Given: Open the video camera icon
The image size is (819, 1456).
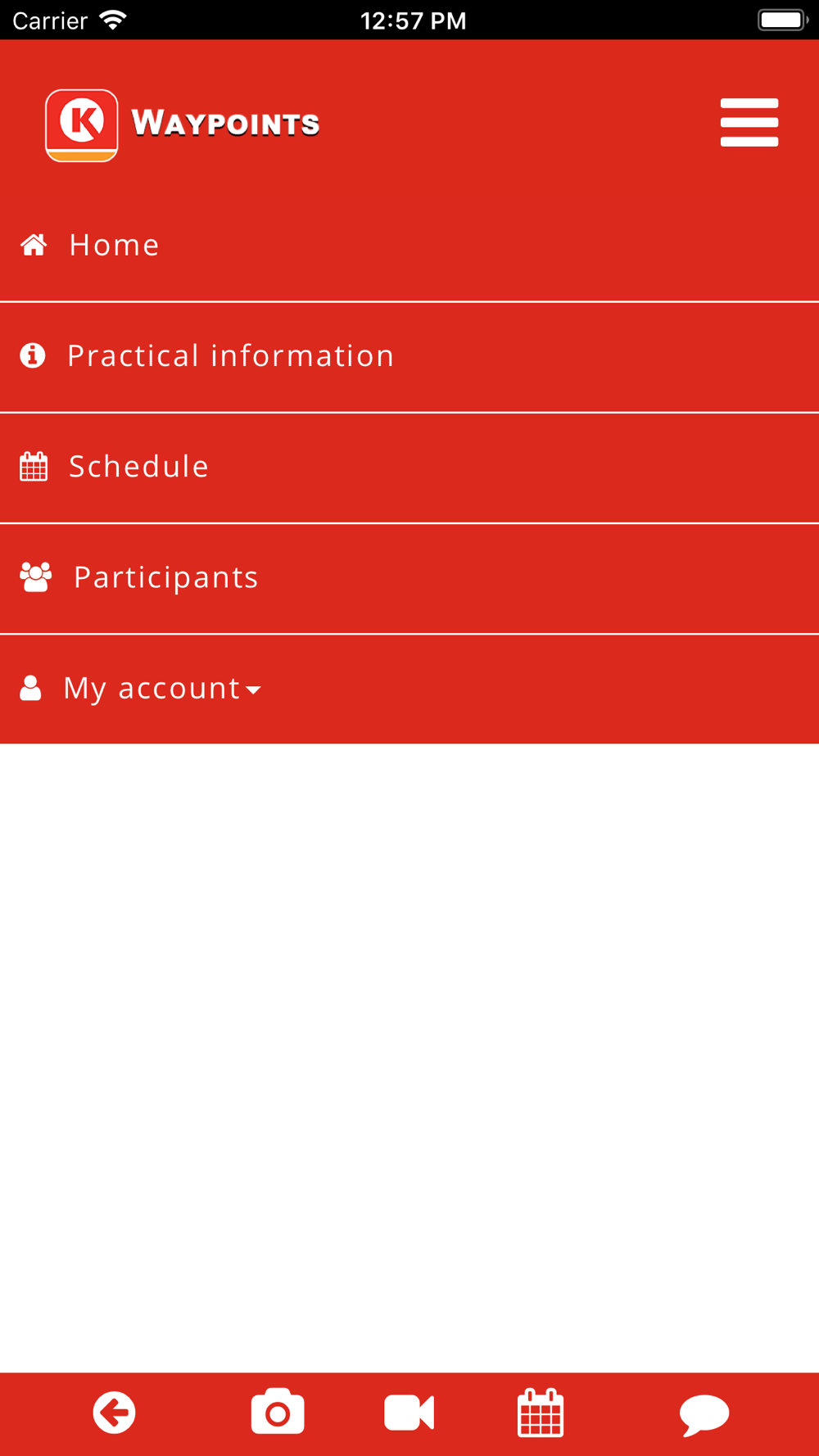Looking at the screenshot, I should click(x=409, y=1413).
